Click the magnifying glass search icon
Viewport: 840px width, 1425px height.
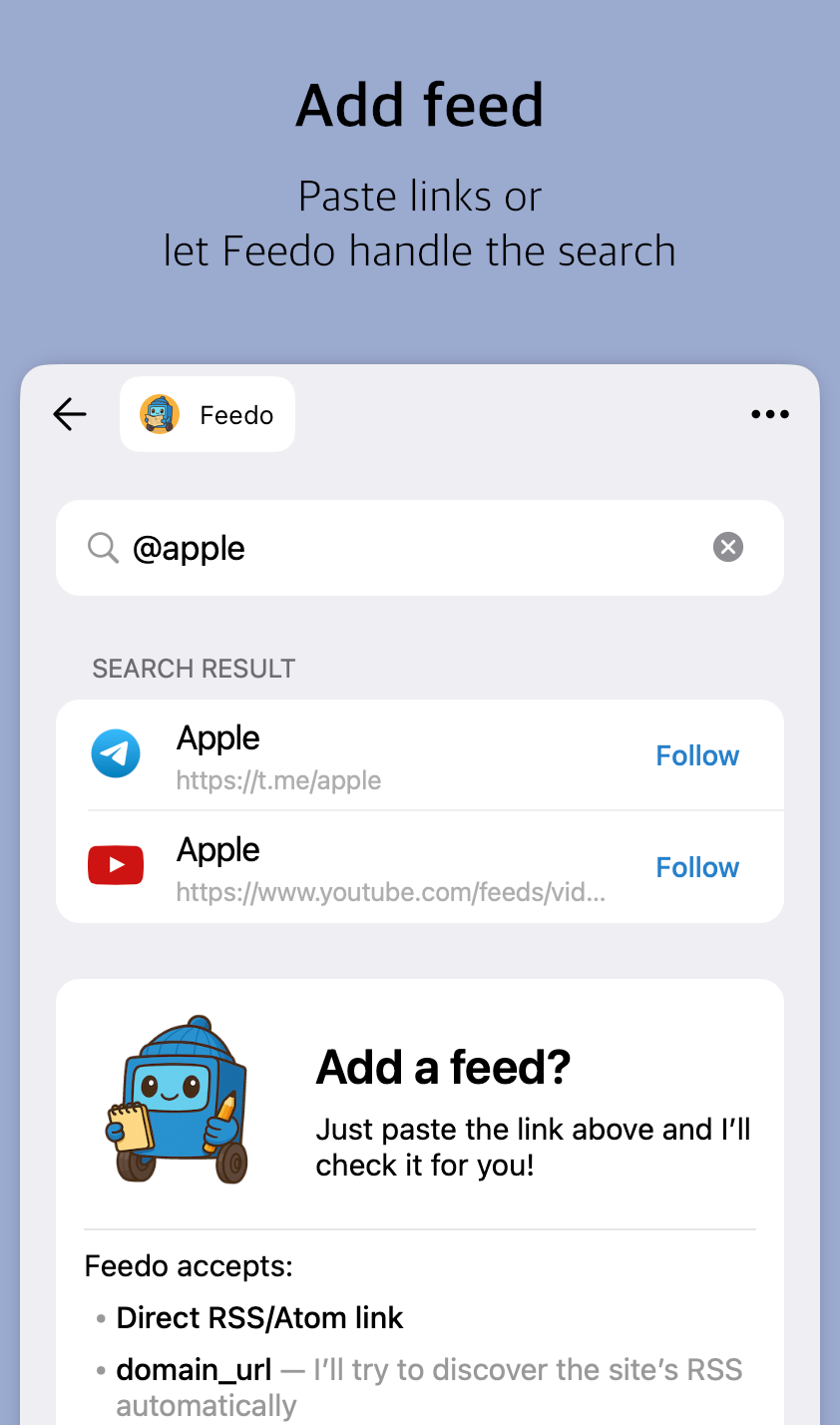click(x=103, y=547)
